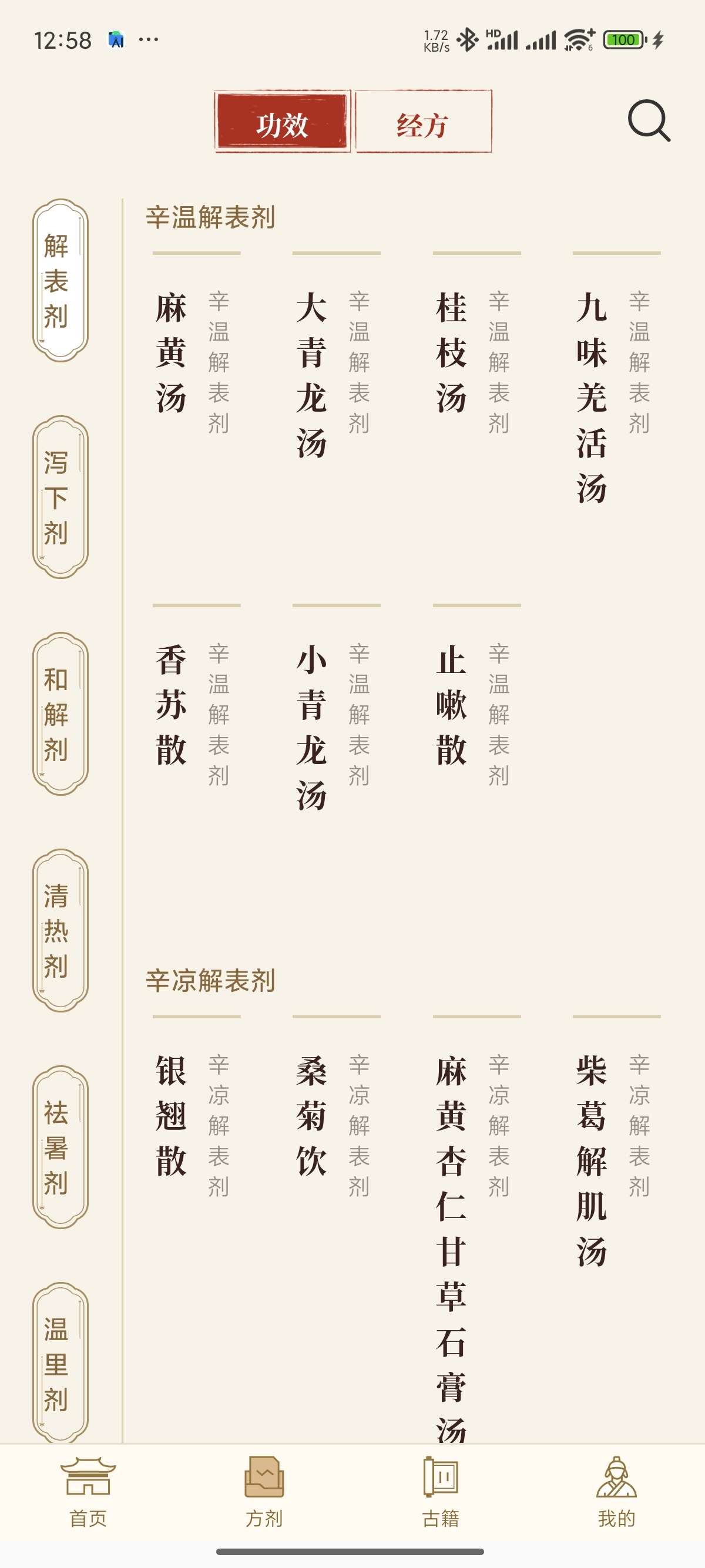705x1568 pixels.
Task: Open the 麻黄汤 formula
Action: point(171,353)
